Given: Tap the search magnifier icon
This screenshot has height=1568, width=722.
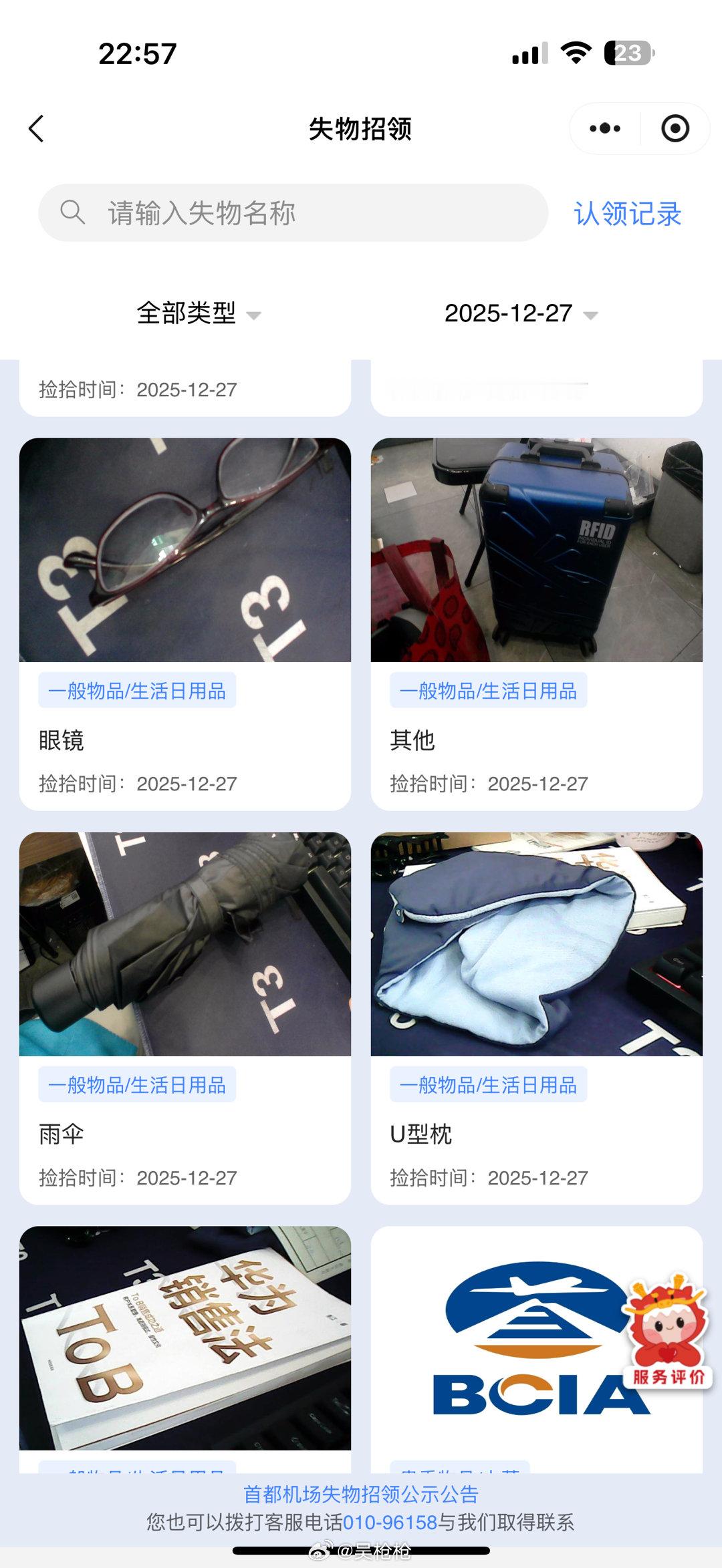Looking at the screenshot, I should click(72, 212).
